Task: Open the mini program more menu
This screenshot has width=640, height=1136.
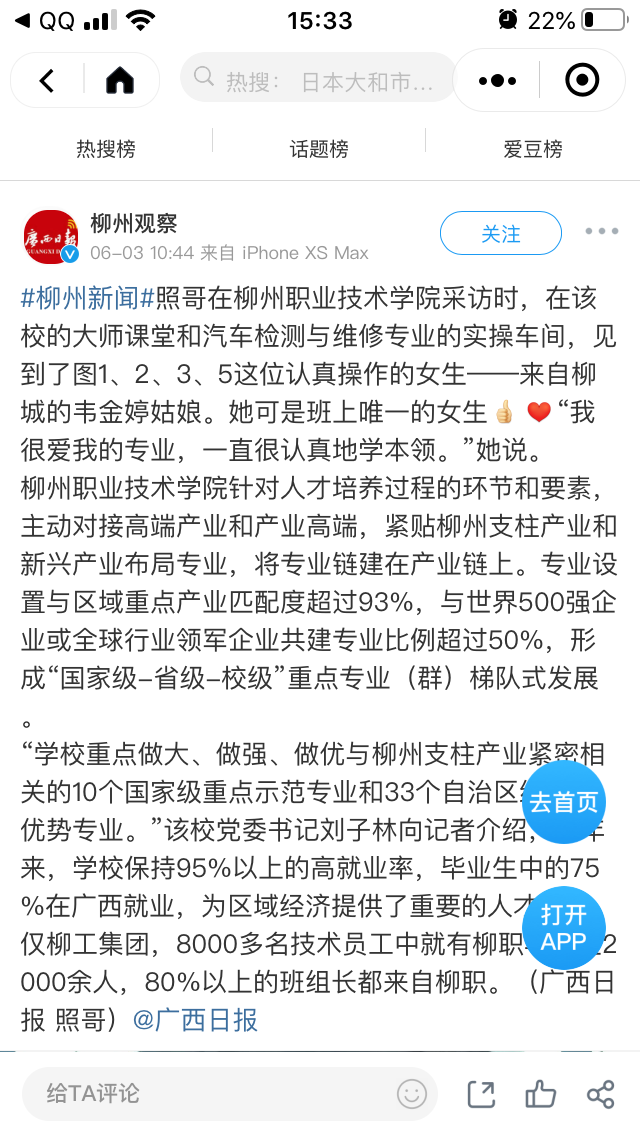Action: [497, 80]
